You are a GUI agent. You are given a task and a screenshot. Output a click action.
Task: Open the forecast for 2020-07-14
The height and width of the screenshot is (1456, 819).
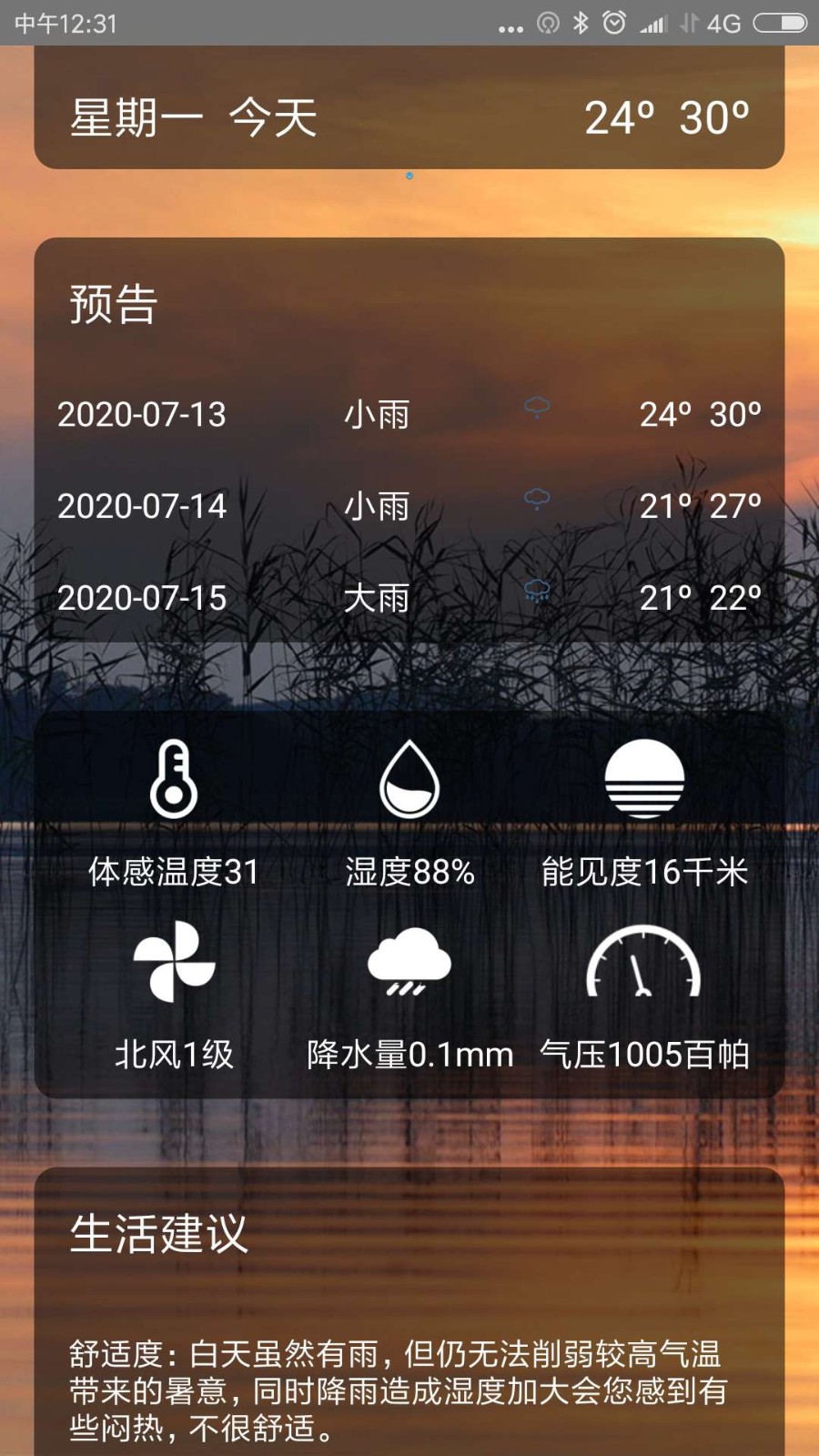pyautogui.click(x=409, y=506)
